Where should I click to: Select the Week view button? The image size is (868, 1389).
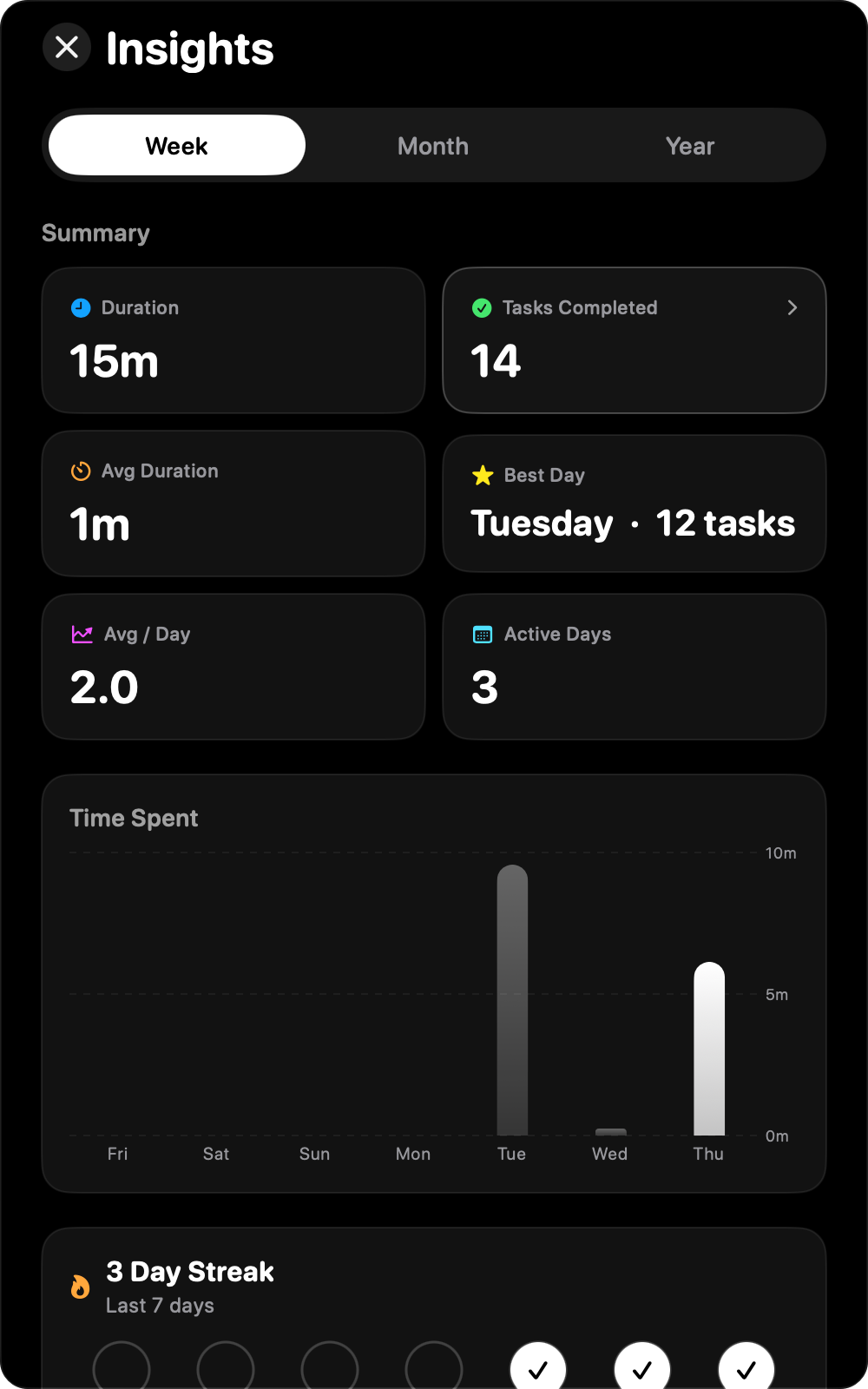[x=176, y=145]
